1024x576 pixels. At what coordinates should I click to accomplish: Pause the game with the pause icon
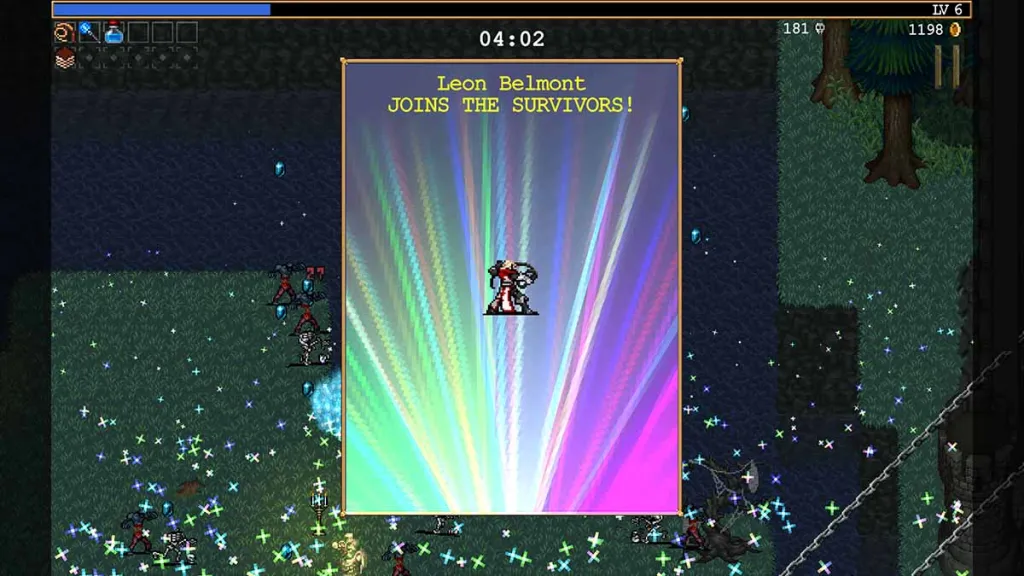[947, 65]
